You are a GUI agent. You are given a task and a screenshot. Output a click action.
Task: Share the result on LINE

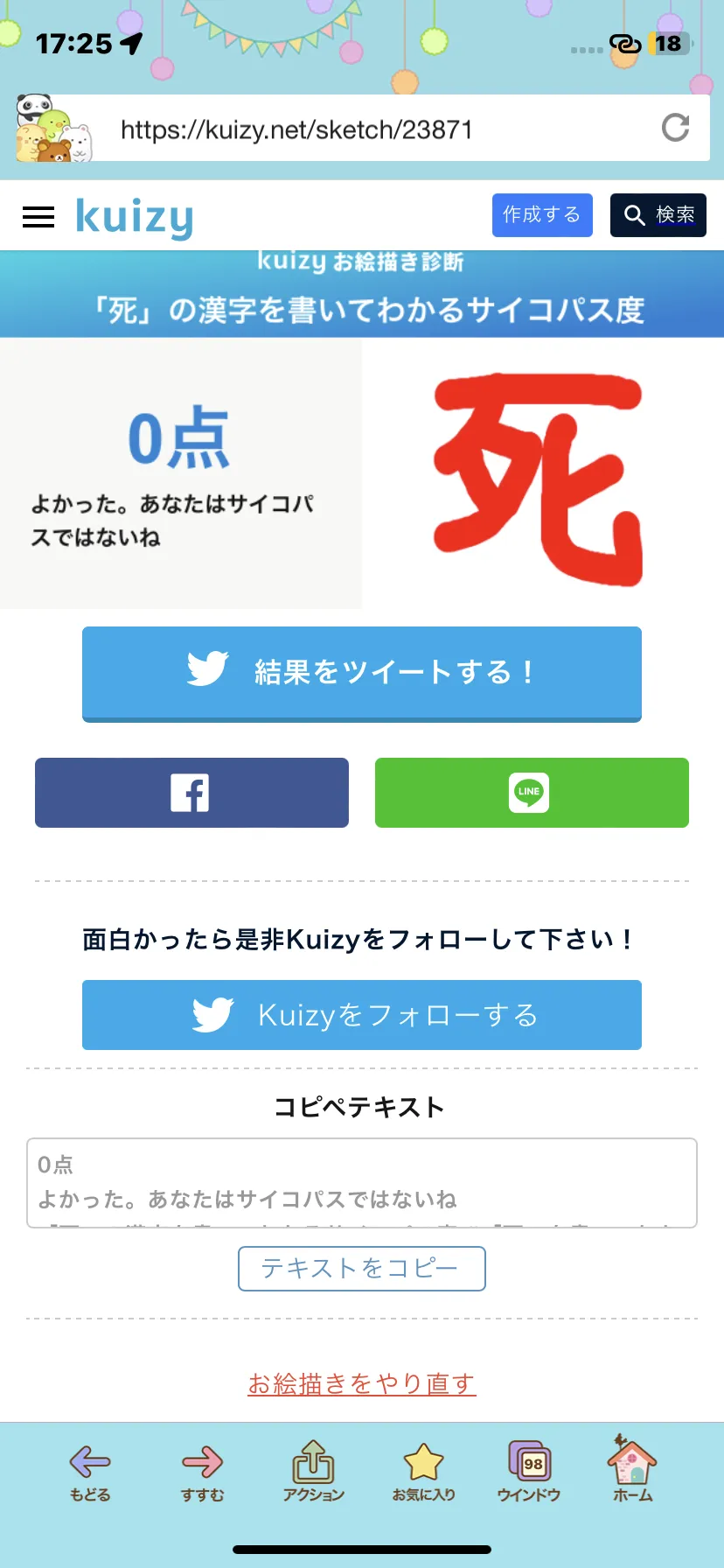(x=532, y=793)
